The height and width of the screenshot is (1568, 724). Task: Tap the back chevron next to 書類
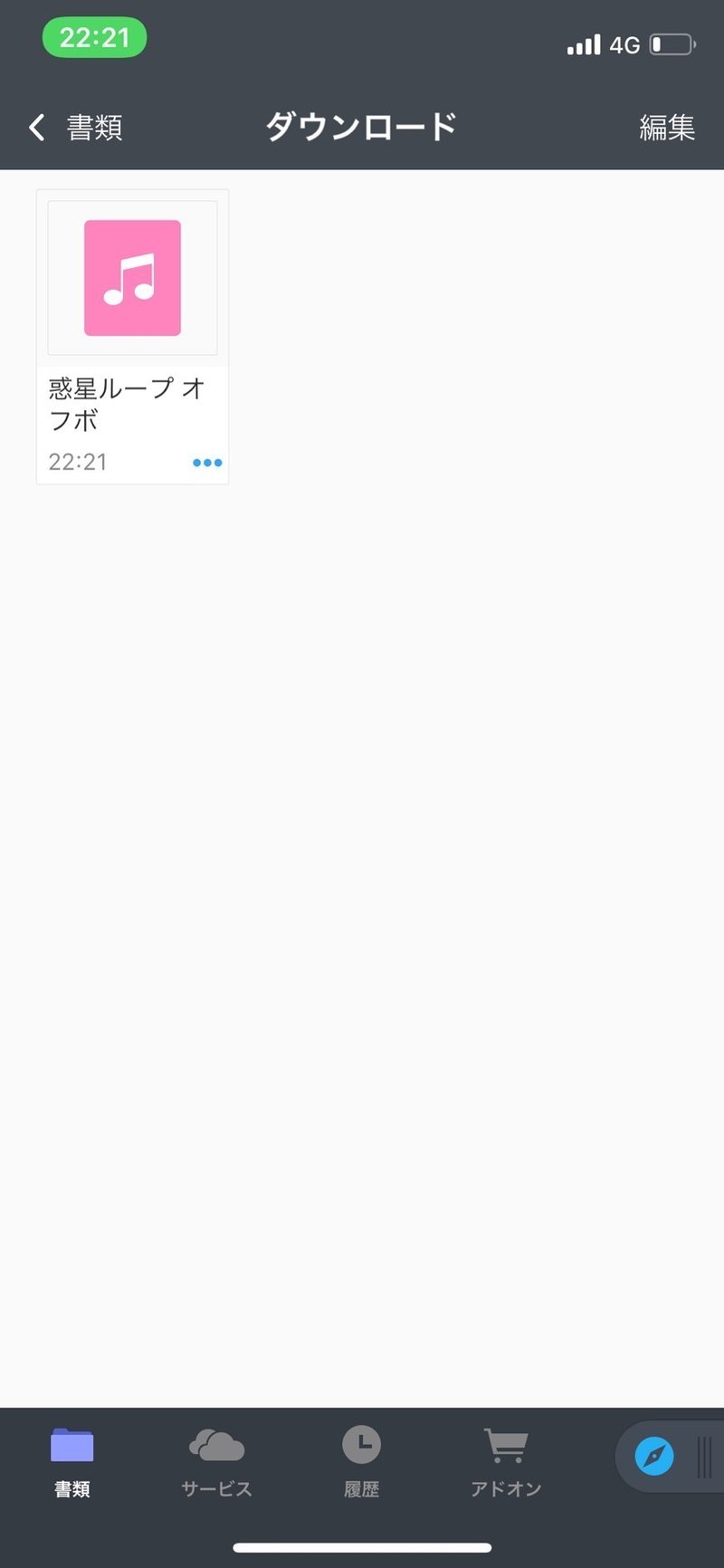[36, 127]
